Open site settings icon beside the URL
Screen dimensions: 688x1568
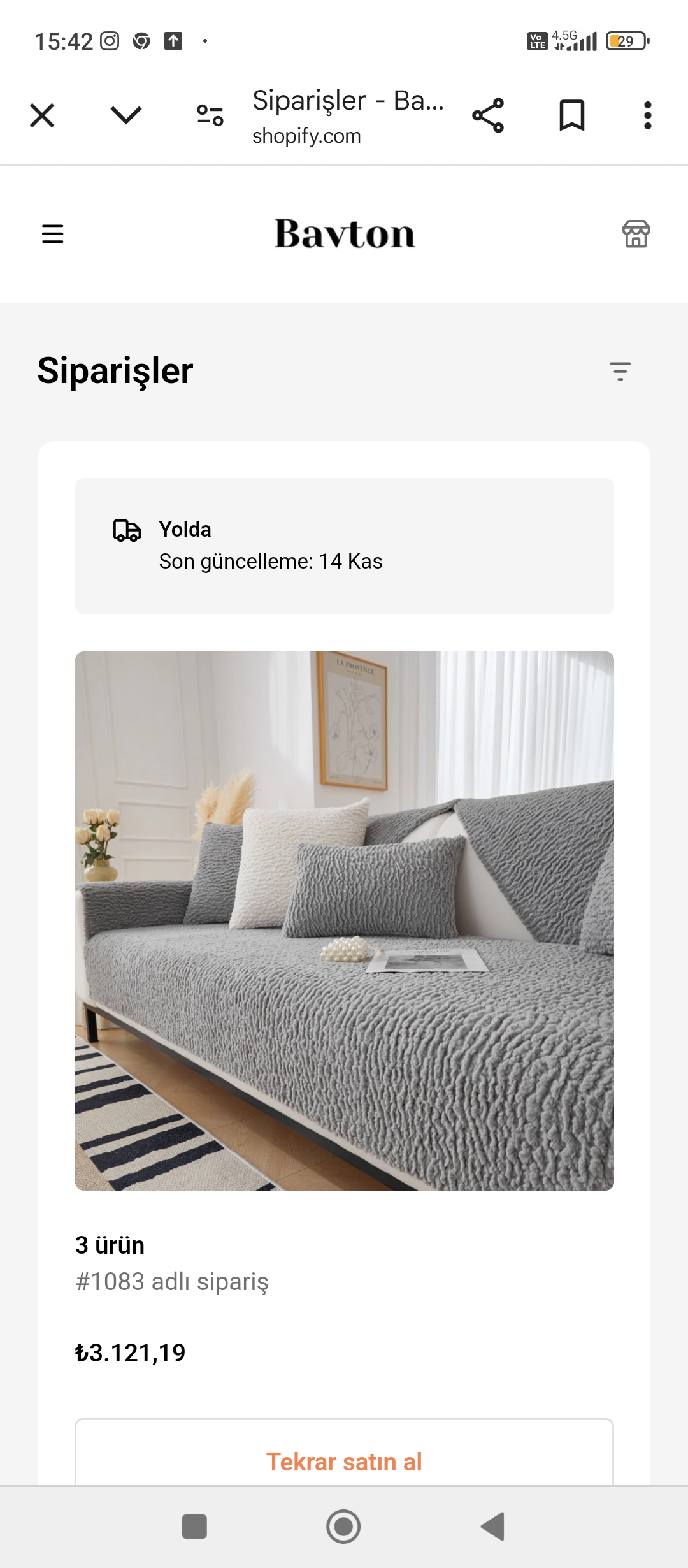pyautogui.click(x=210, y=115)
